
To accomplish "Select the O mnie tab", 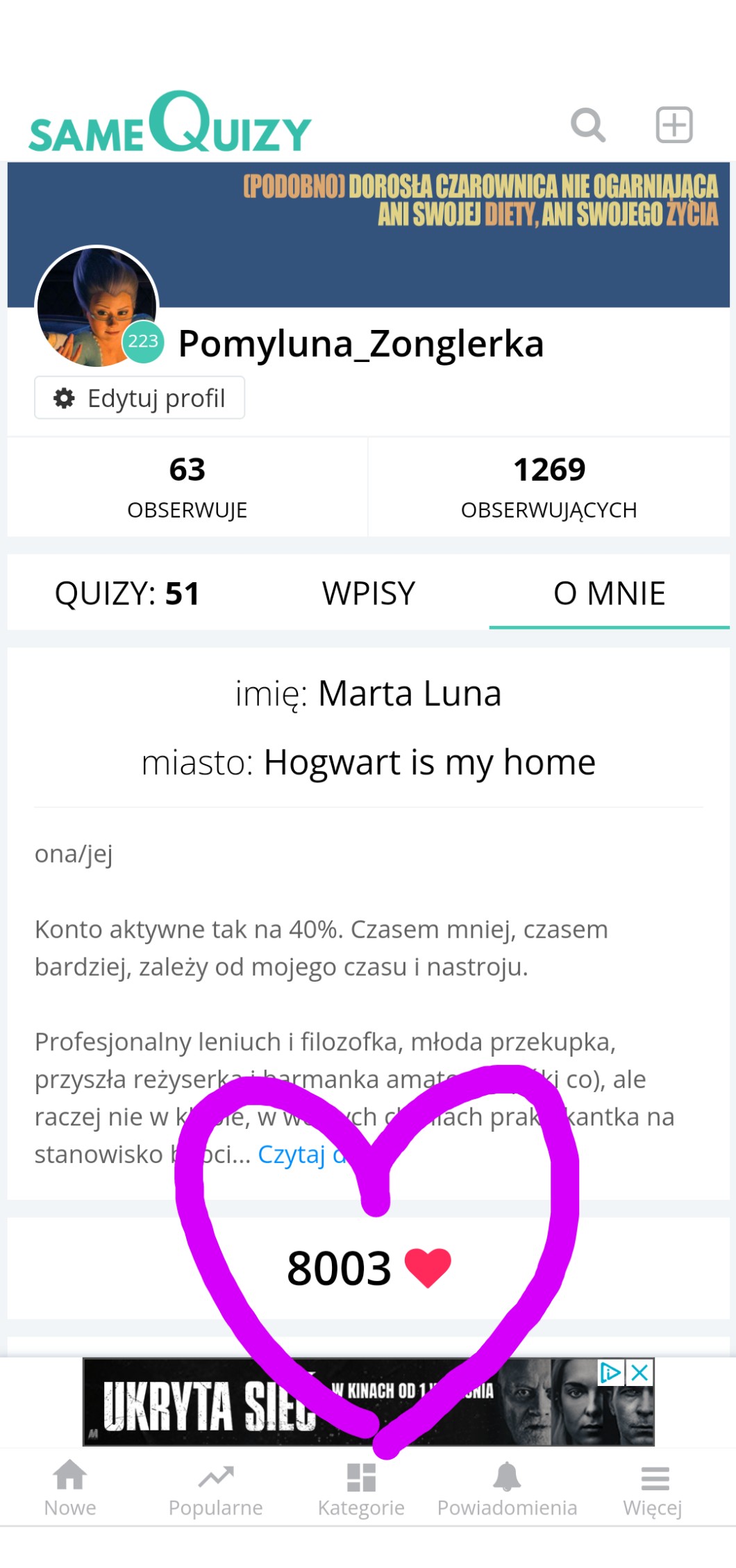I will [x=609, y=594].
